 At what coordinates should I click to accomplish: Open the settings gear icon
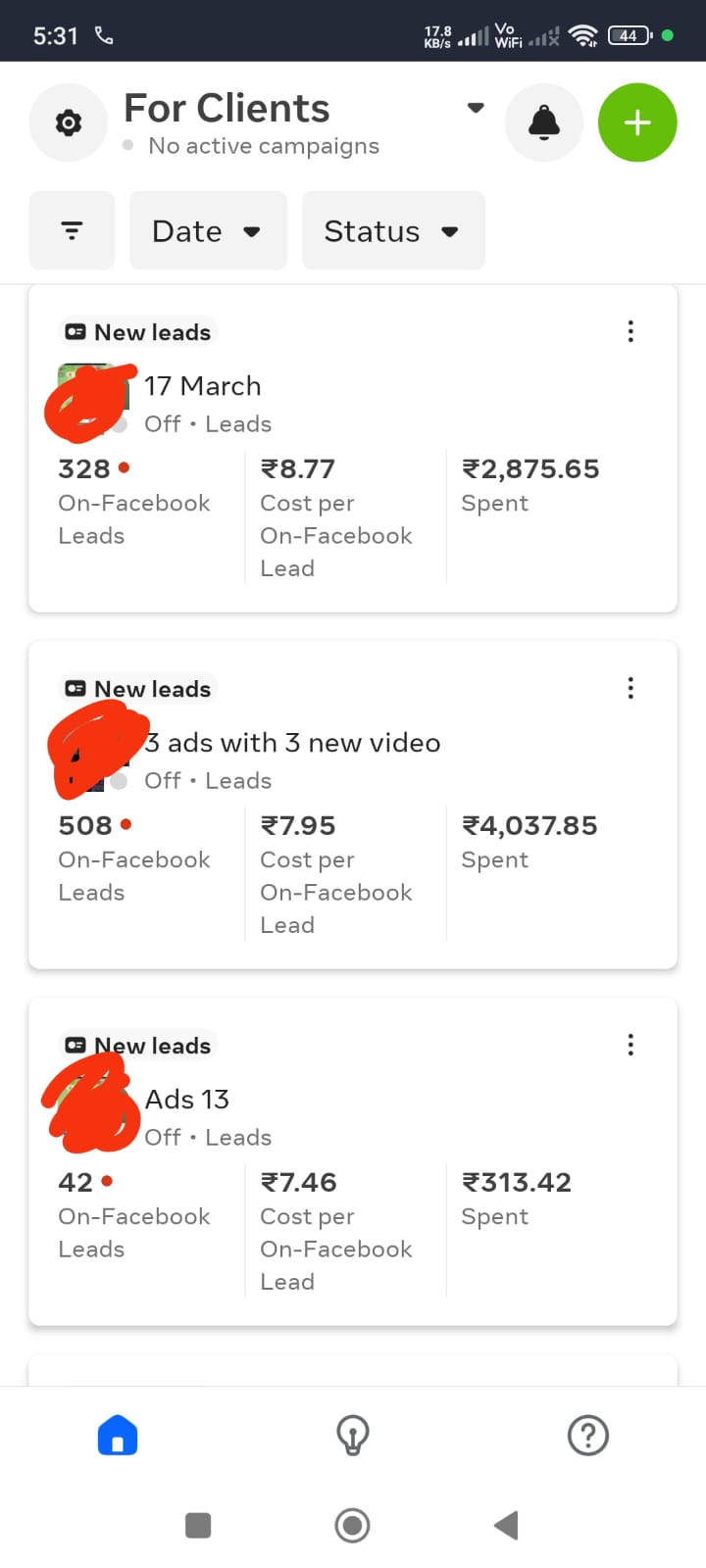tap(69, 123)
